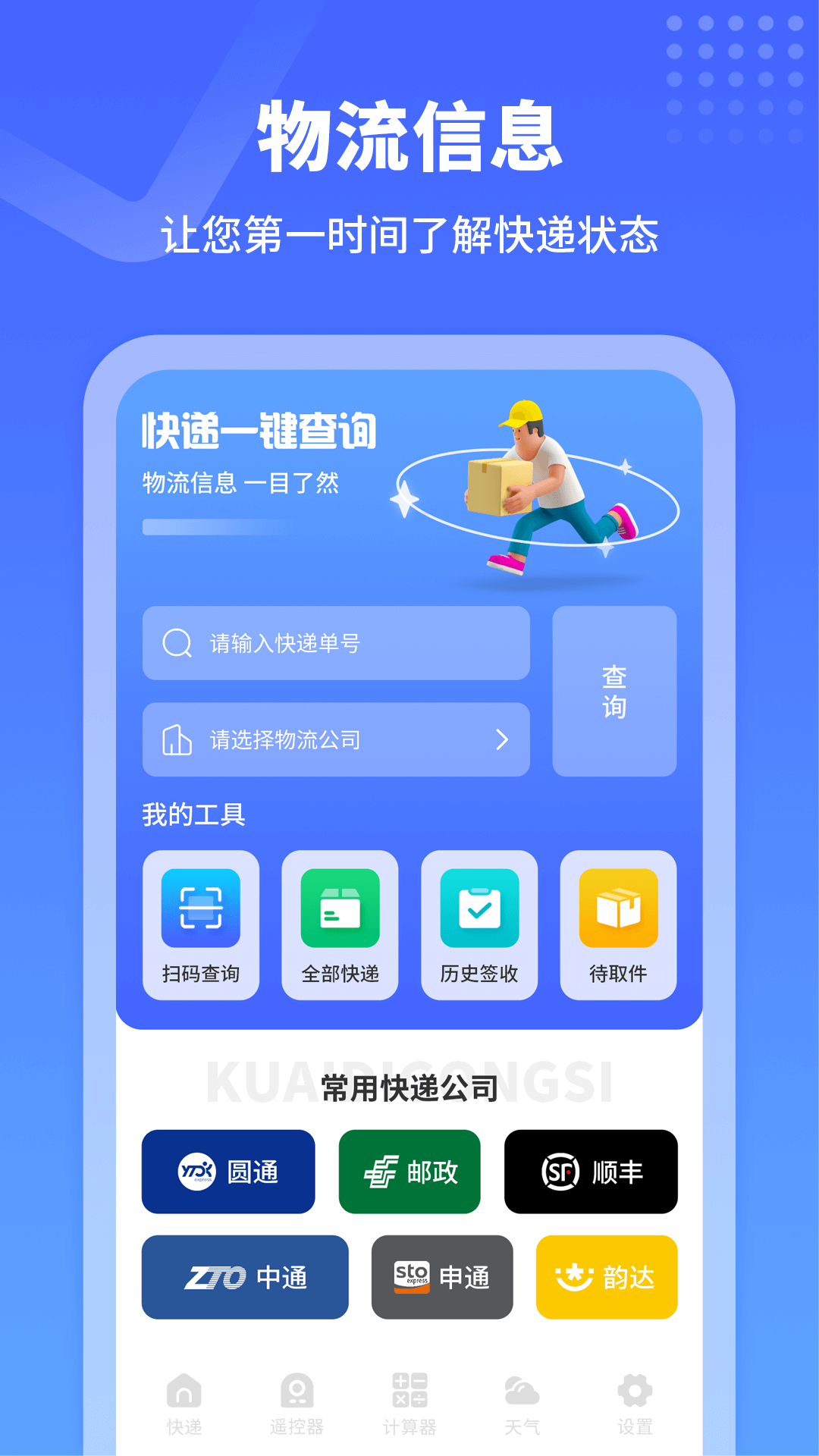
Task: Choose 邮政 postal service
Action: point(409,1171)
